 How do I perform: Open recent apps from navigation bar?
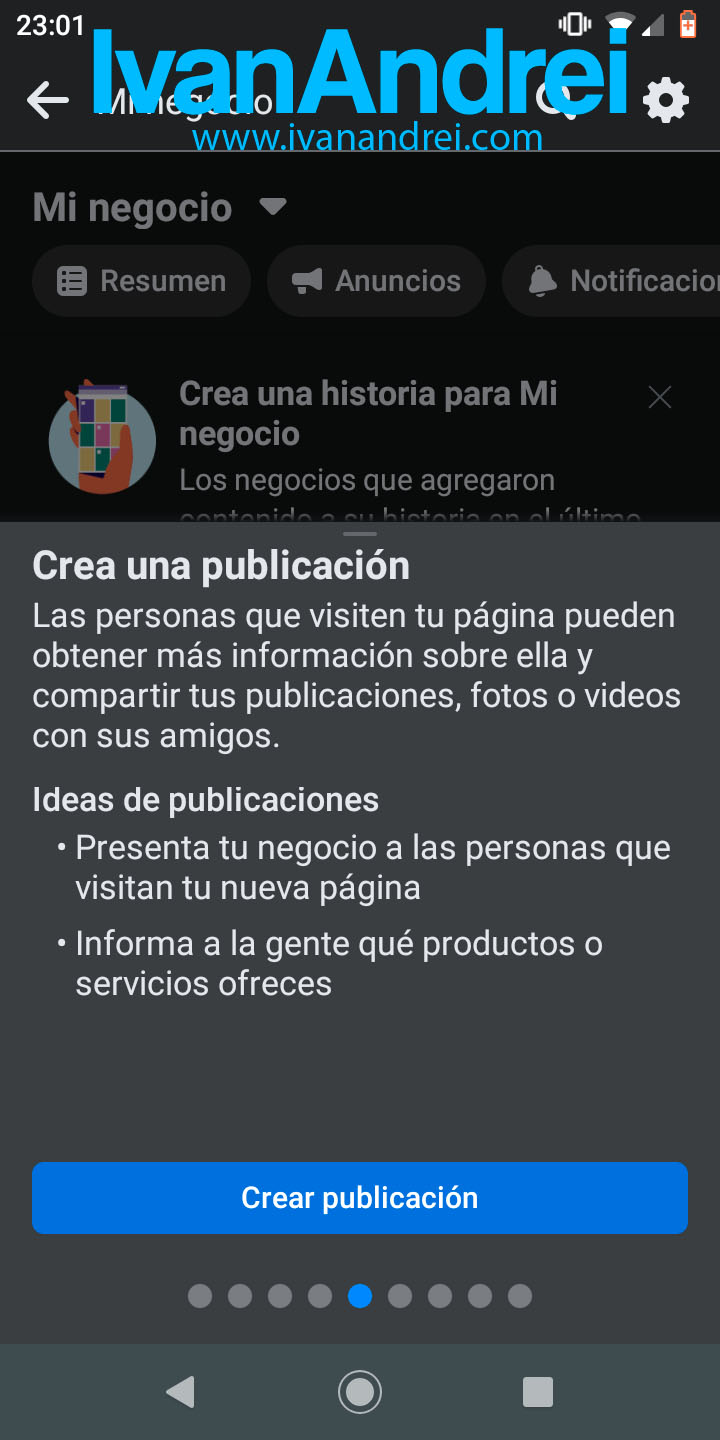(x=538, y=1391)
